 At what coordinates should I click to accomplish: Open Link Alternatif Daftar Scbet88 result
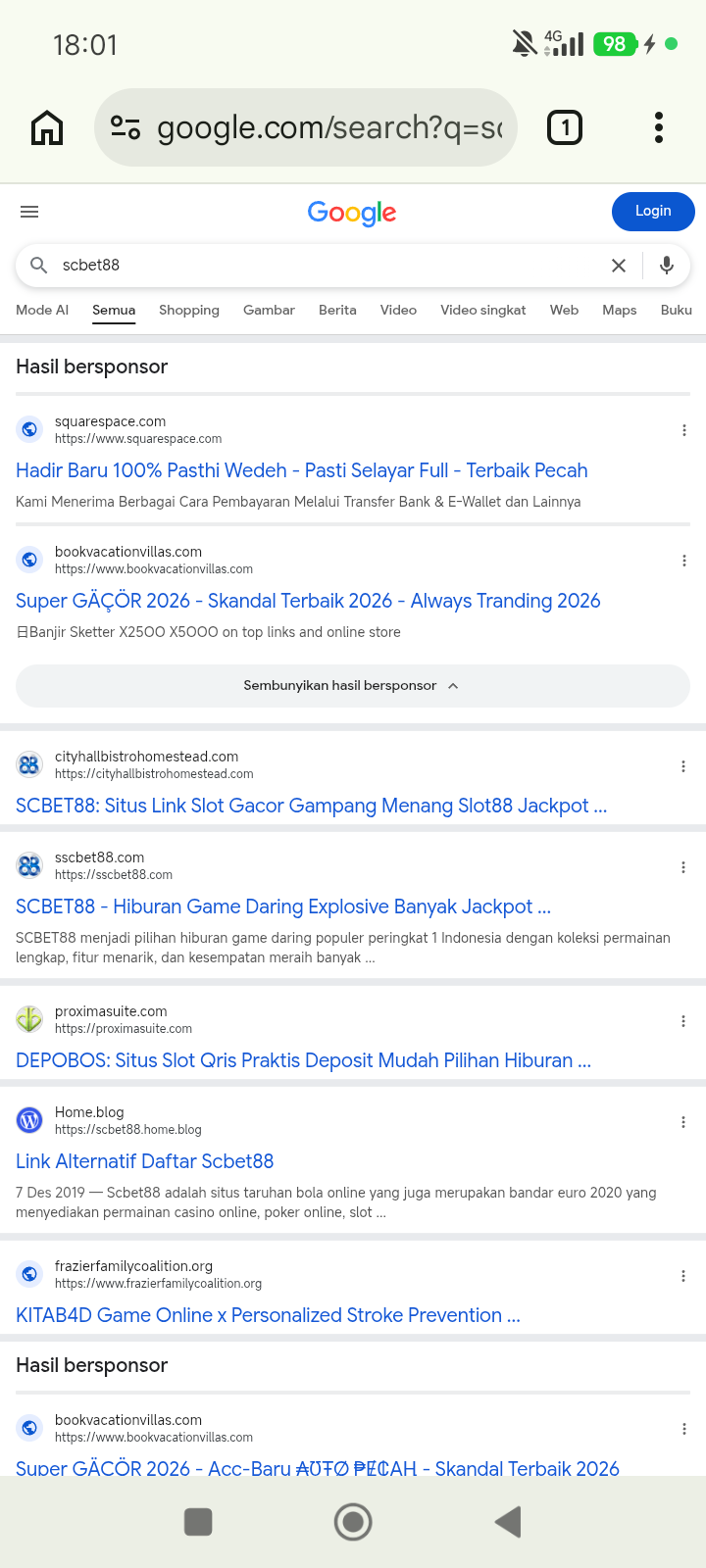145,1161
